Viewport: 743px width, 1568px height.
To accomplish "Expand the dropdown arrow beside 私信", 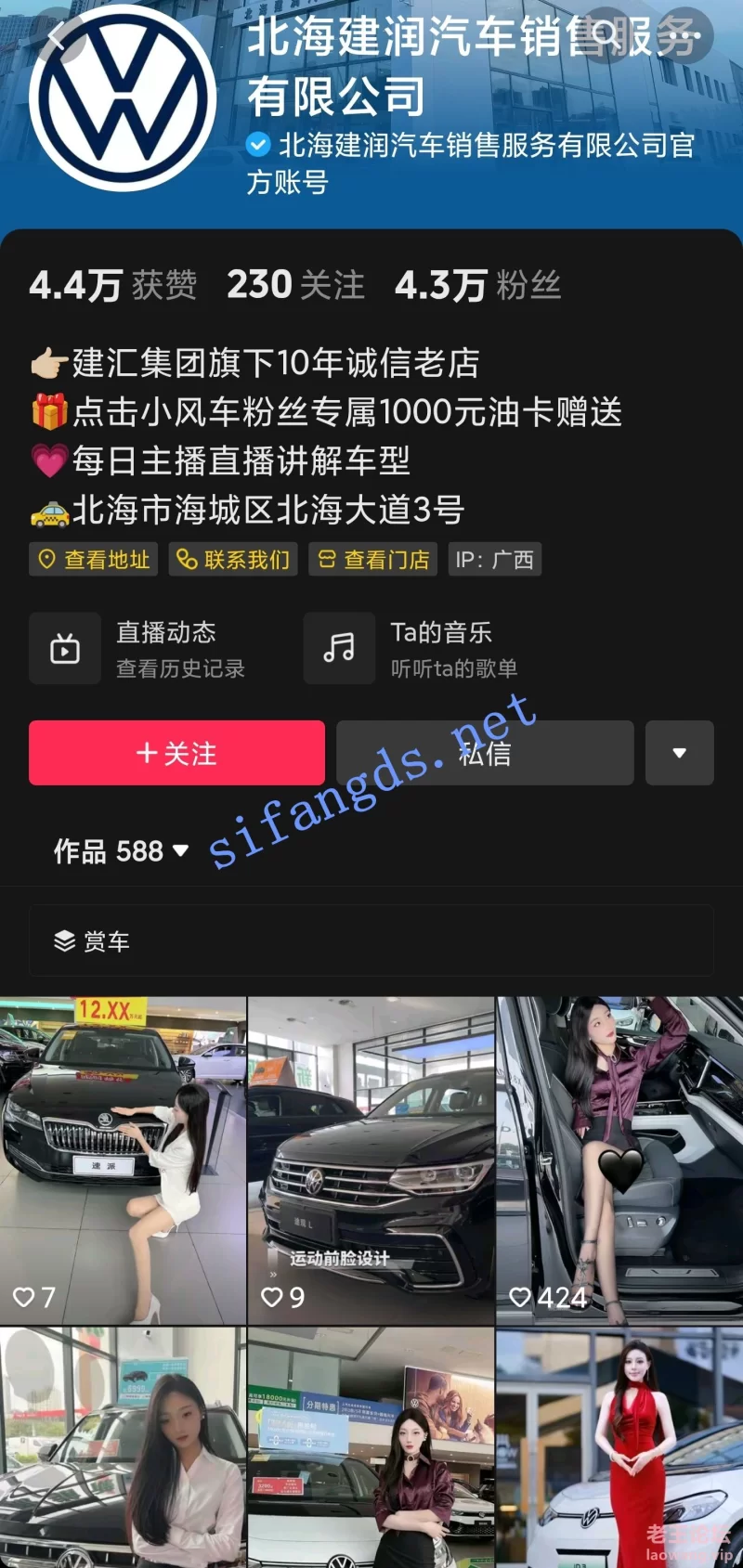I will click(x=680, y=753).
